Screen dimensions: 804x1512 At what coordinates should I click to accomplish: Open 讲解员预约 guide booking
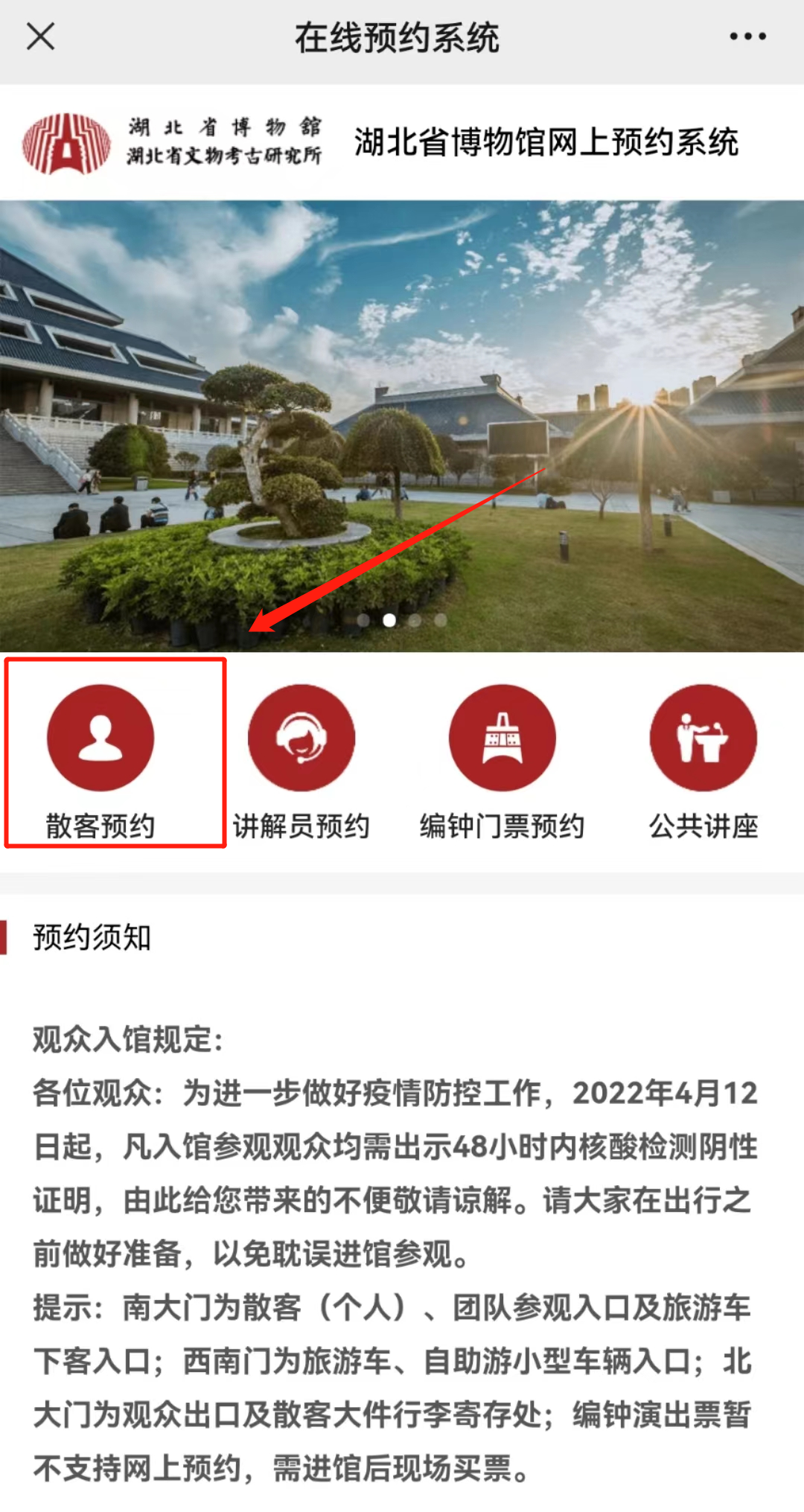(301, 758)
